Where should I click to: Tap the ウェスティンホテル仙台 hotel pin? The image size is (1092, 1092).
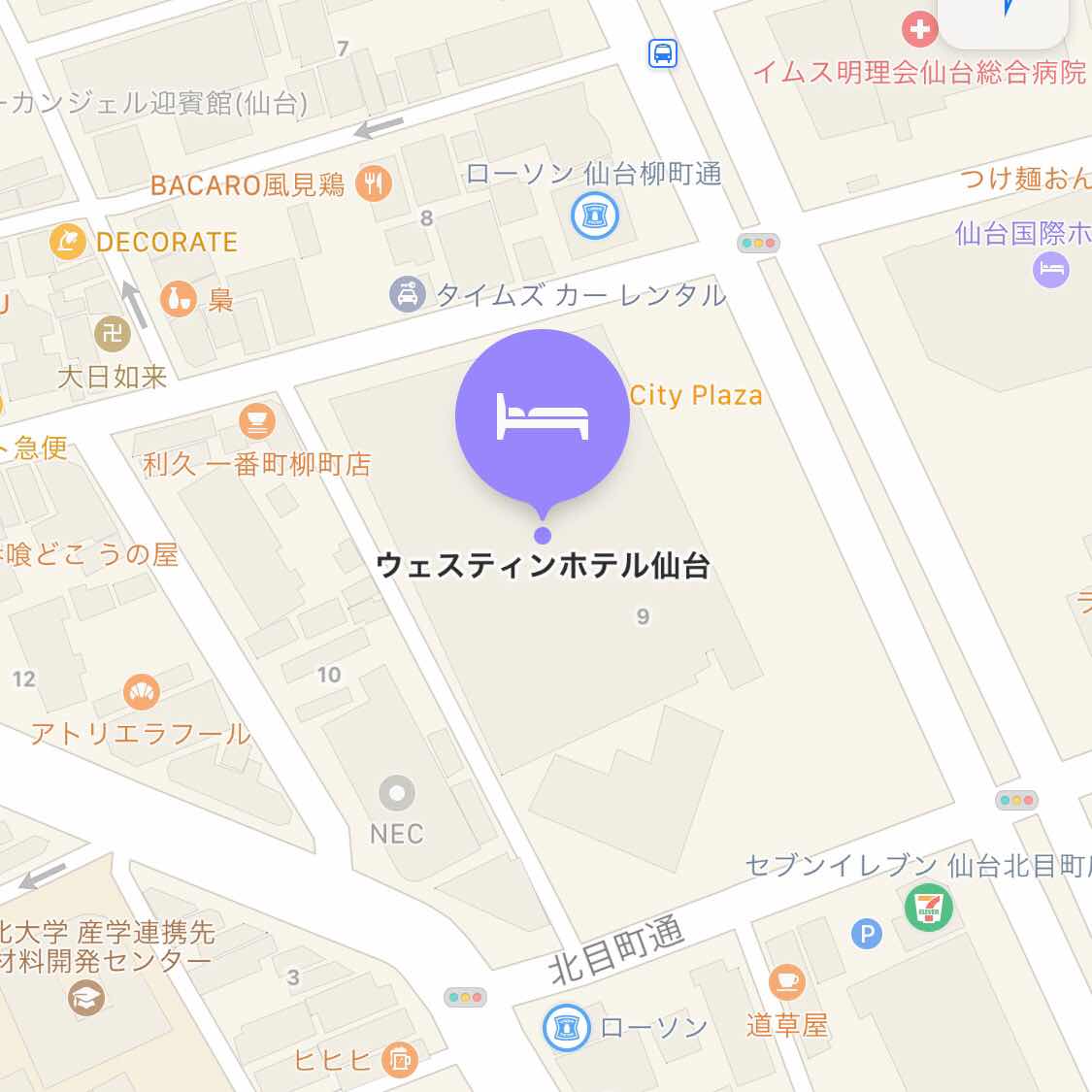(x=543, y=417)
